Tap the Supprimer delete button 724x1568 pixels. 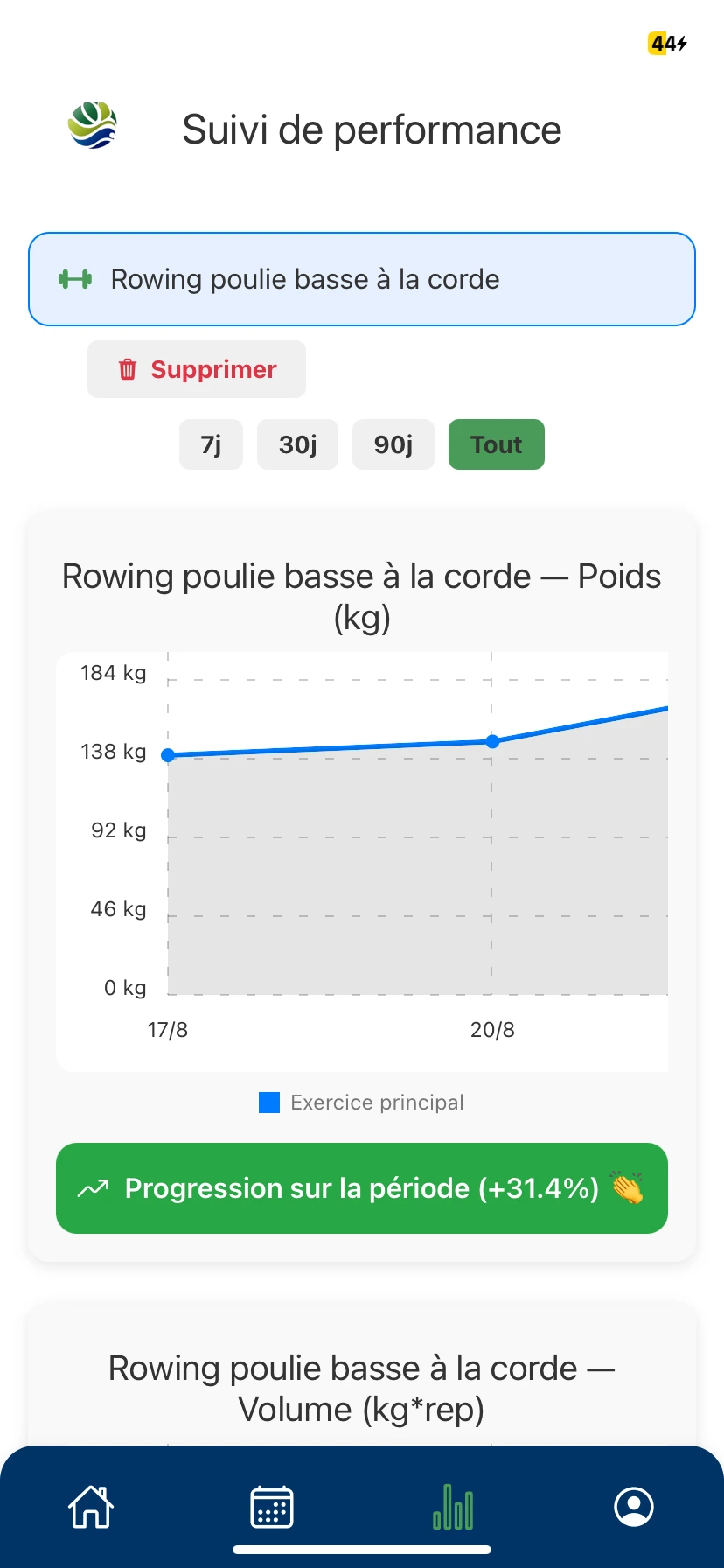197,369
